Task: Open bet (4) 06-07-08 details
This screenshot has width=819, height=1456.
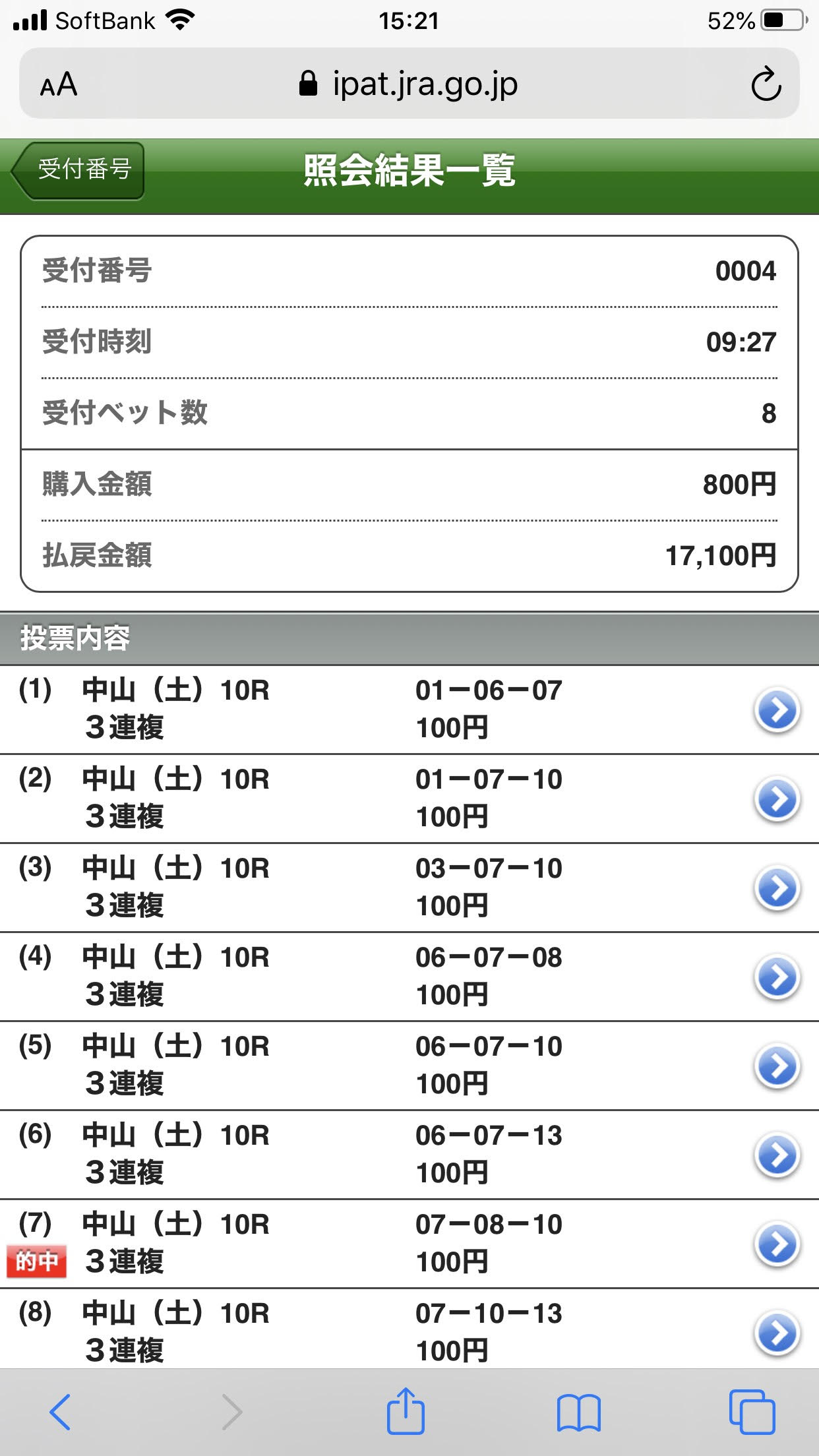Action: [777, 977]
